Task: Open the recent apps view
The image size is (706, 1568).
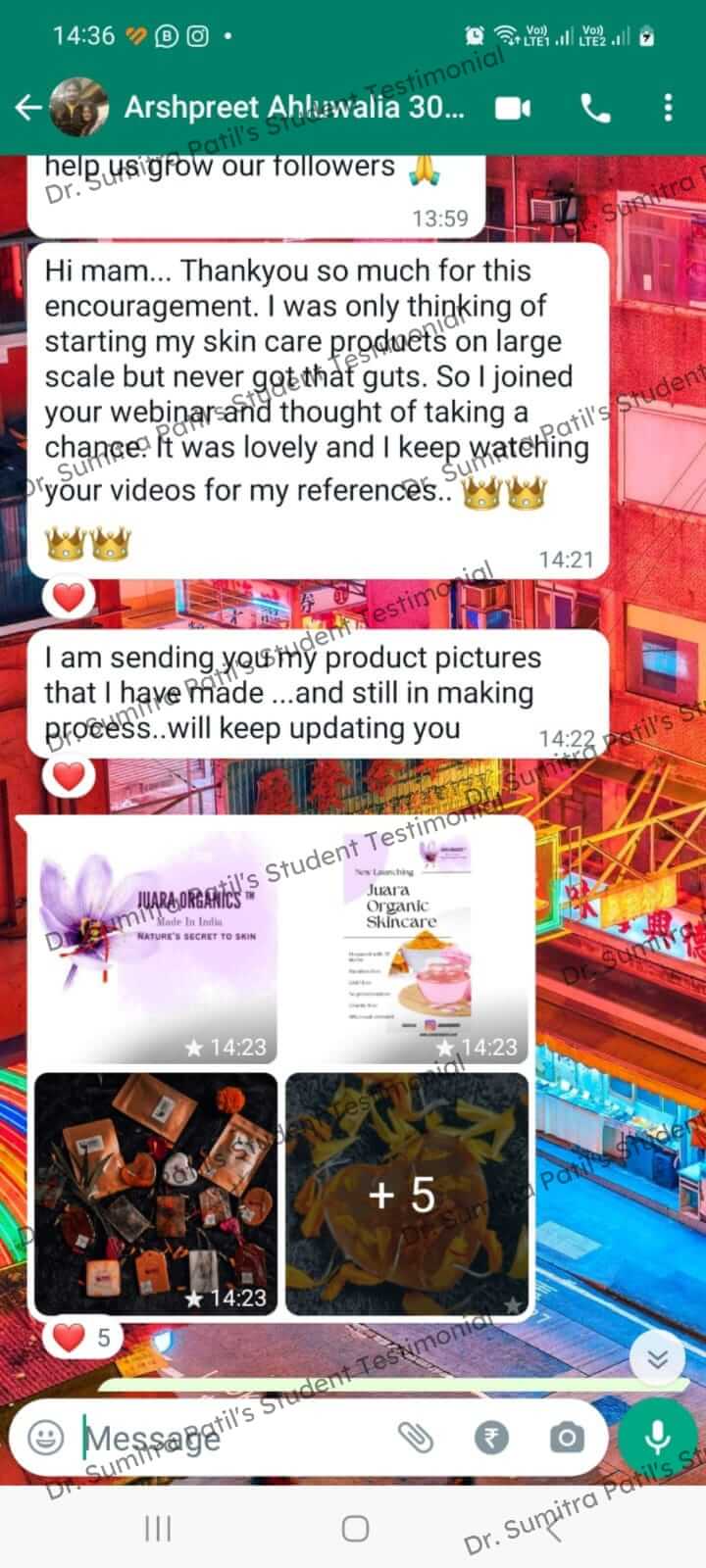Action: point(157,1529)
